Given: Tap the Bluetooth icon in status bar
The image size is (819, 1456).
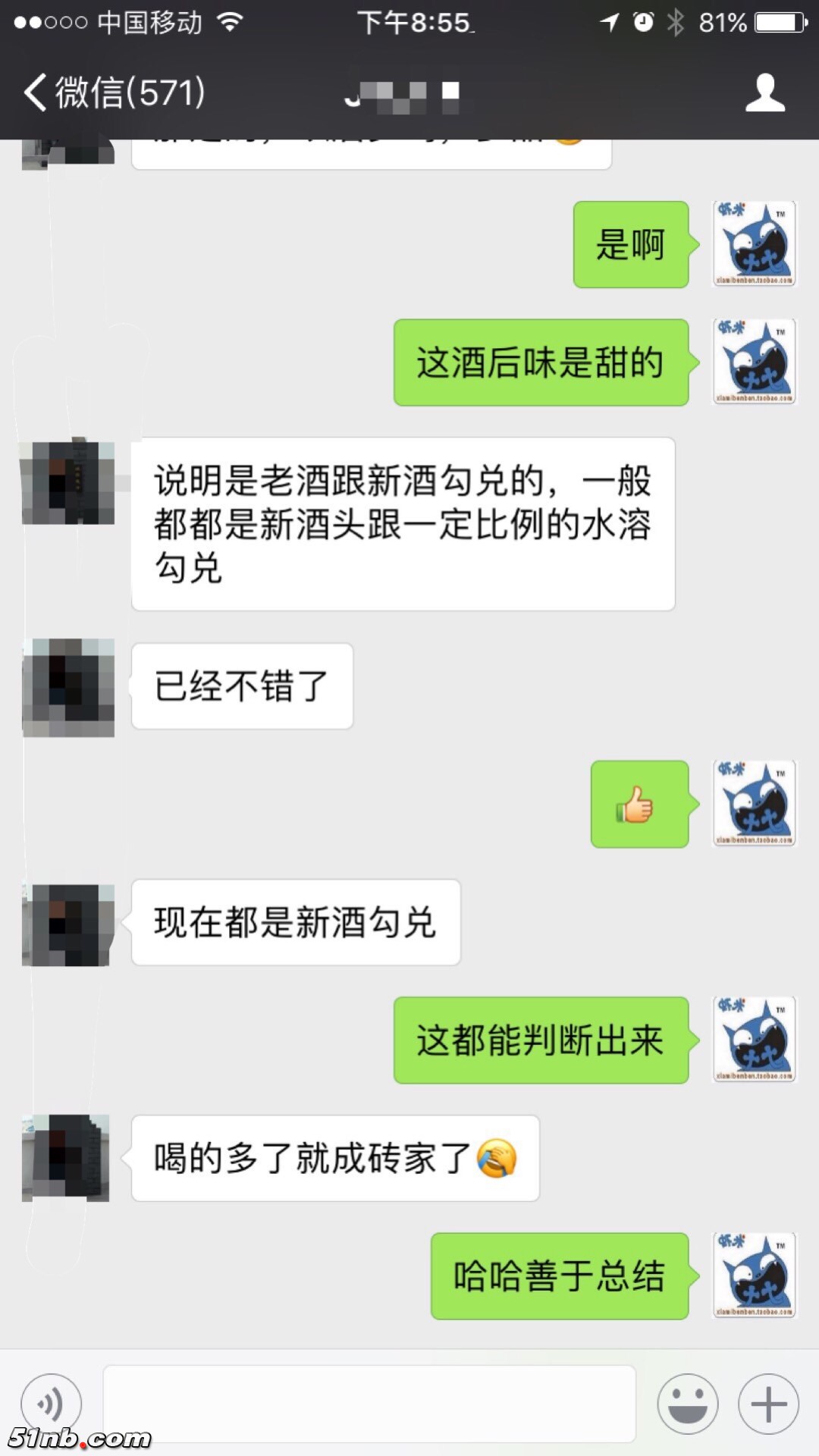Looking at the screenshot, I should [x=675, y=21].
